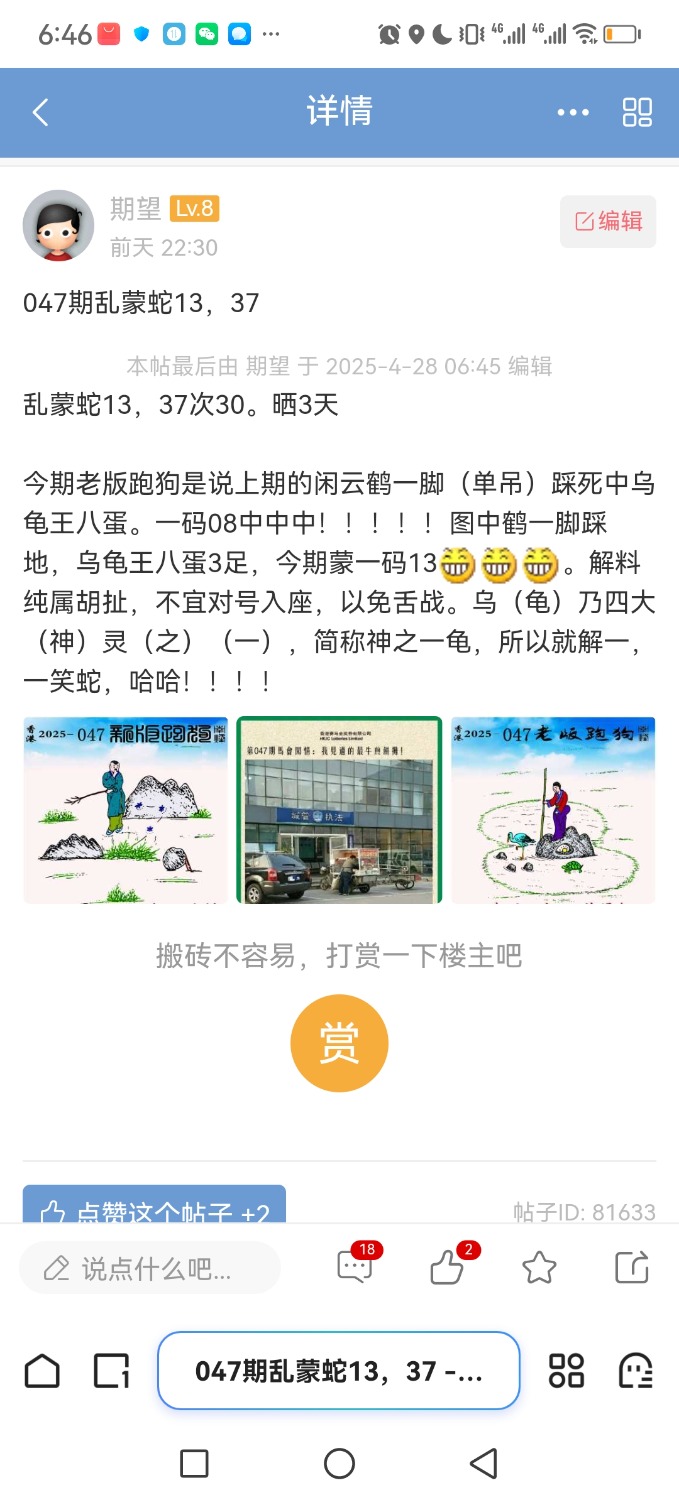Screen dimensions: 679x1500
Task: Open the grid menu in the header
Action: 637,112
